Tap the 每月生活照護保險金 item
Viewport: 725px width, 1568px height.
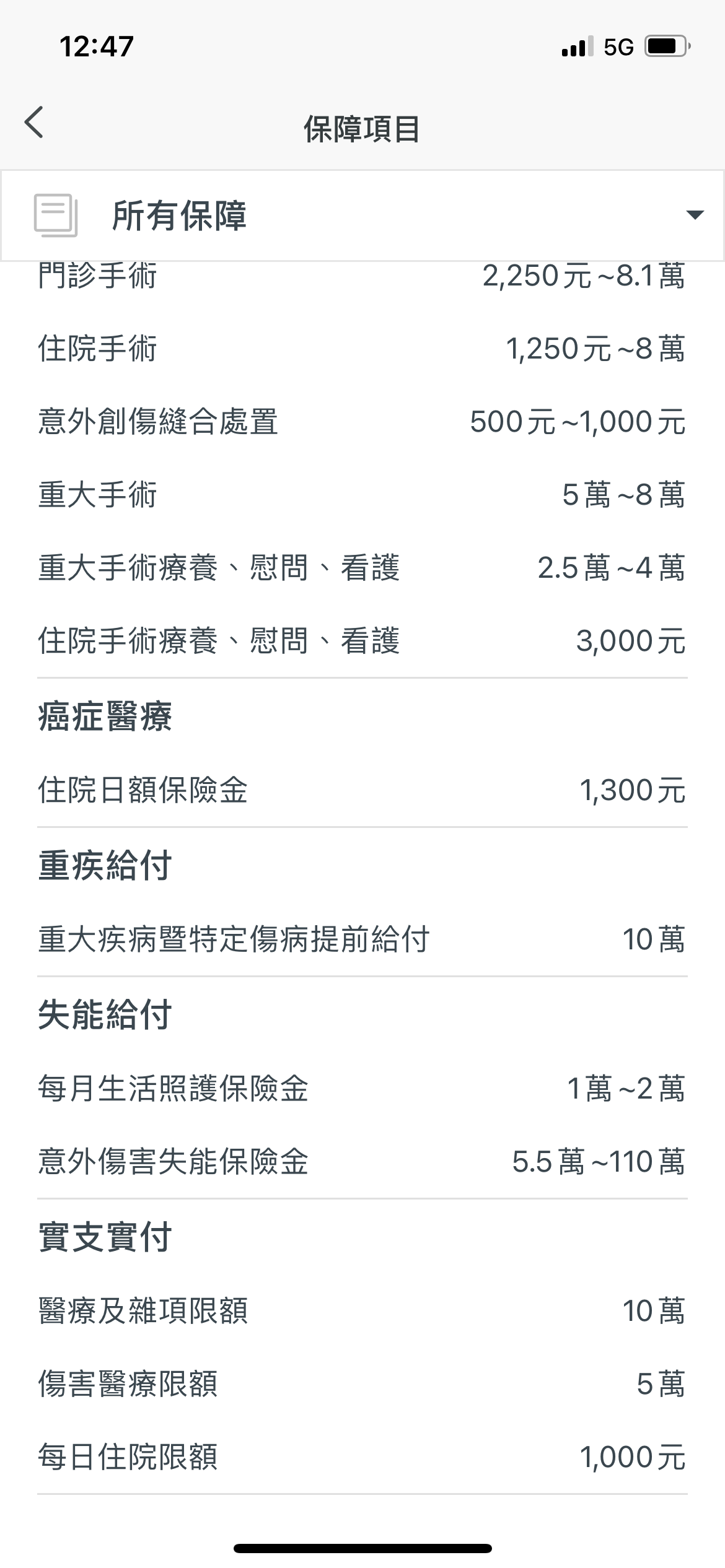click(x=362, y=1091)
